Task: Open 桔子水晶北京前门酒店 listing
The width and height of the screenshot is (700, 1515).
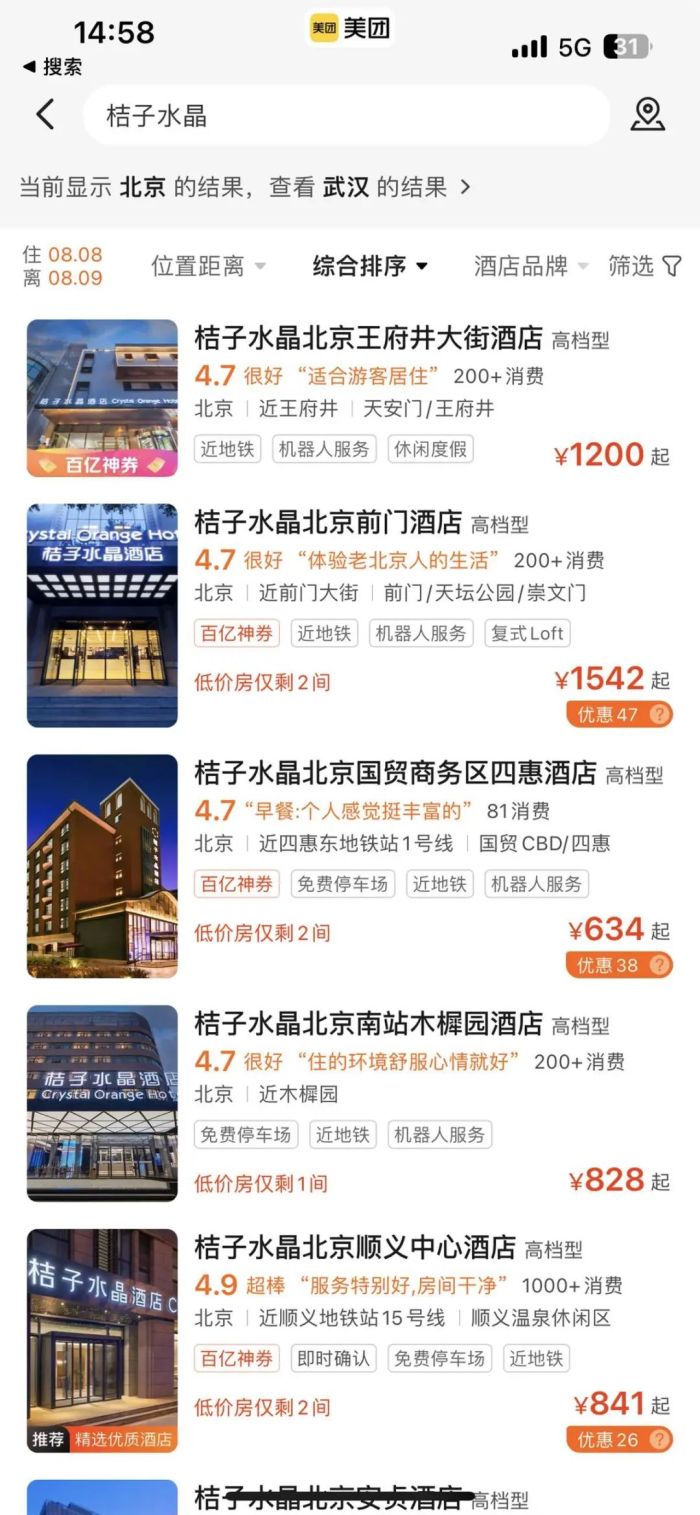Action: 328,523
